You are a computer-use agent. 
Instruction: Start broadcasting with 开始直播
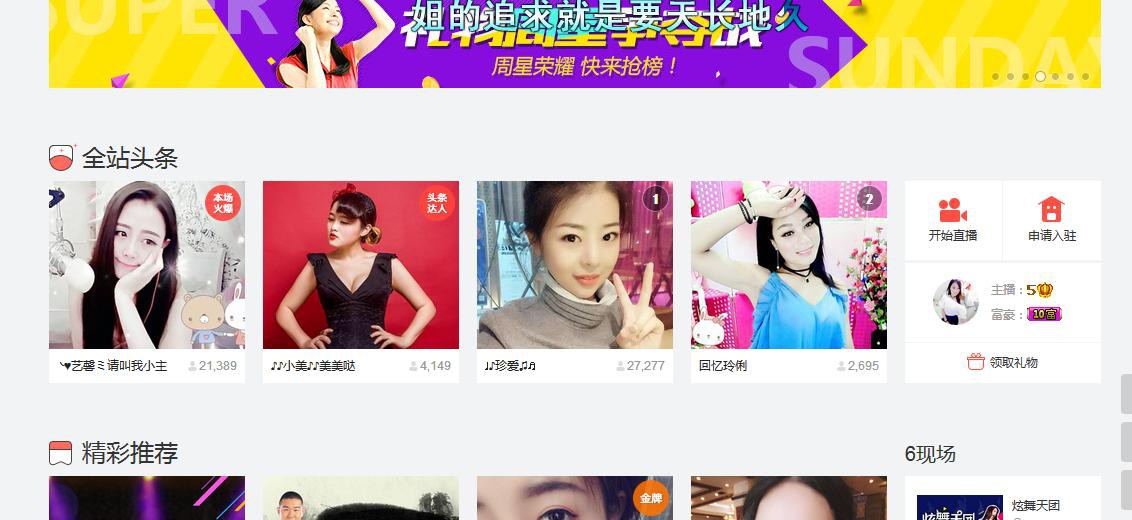coord(953,220)
